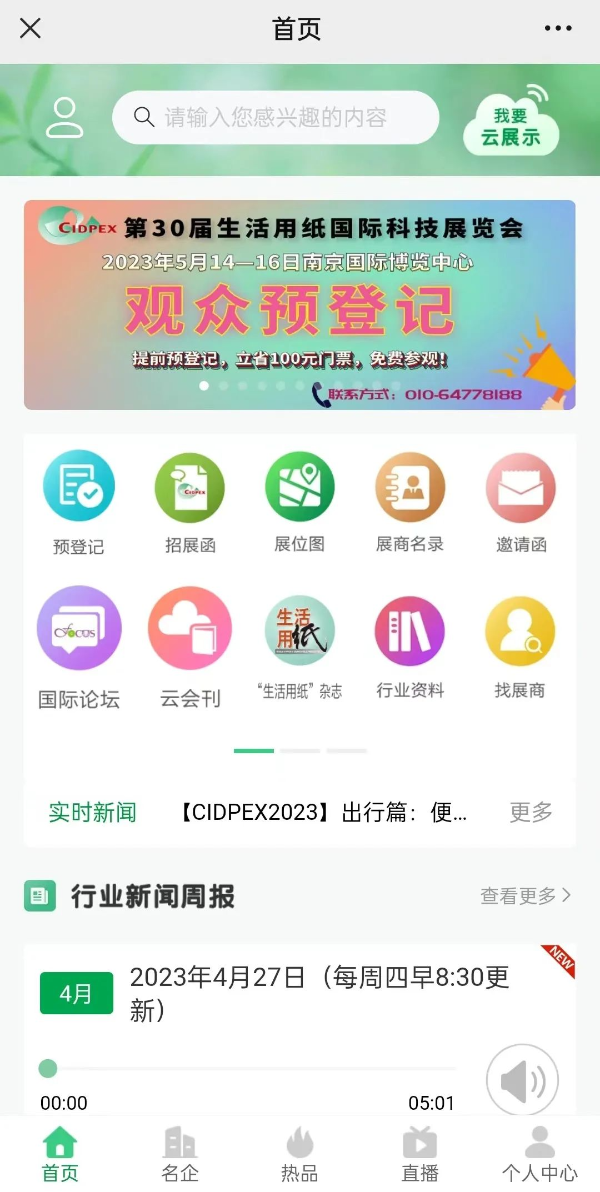Open 预登记 pre-registration

point(78,502)
